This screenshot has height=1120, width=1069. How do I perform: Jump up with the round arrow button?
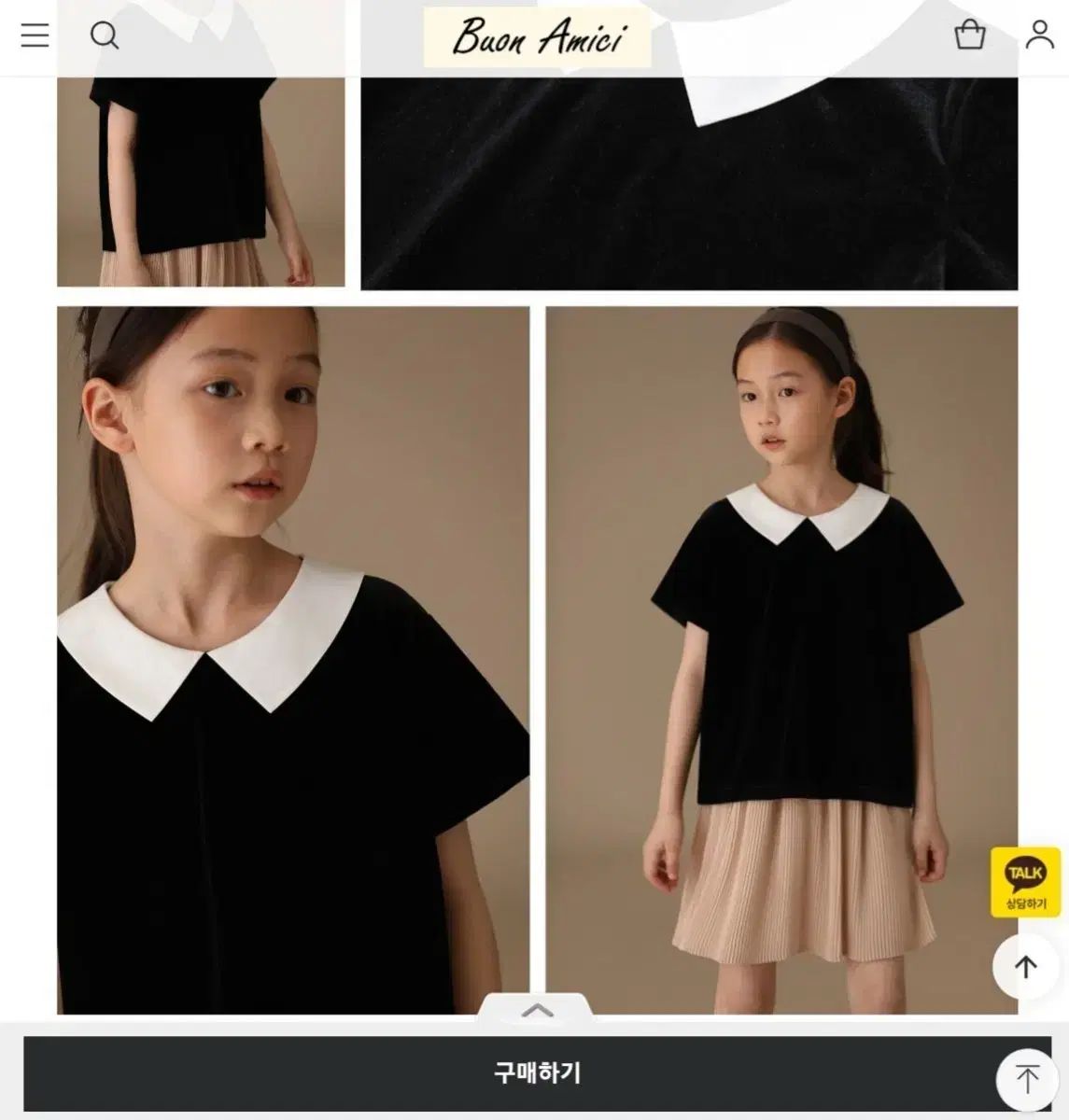[1025, 967]
